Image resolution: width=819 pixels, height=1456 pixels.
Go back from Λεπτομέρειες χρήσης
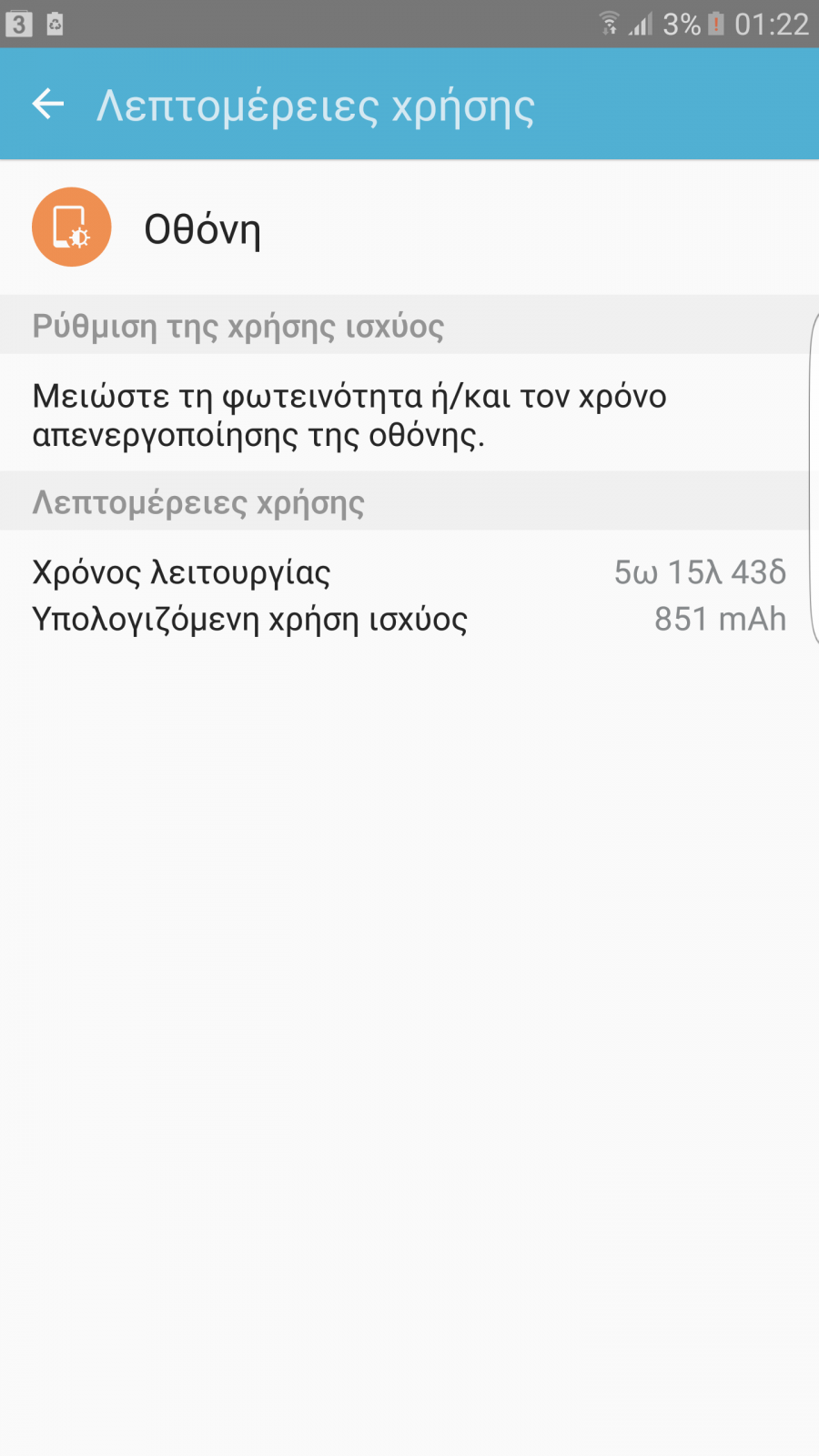[48, 105]
